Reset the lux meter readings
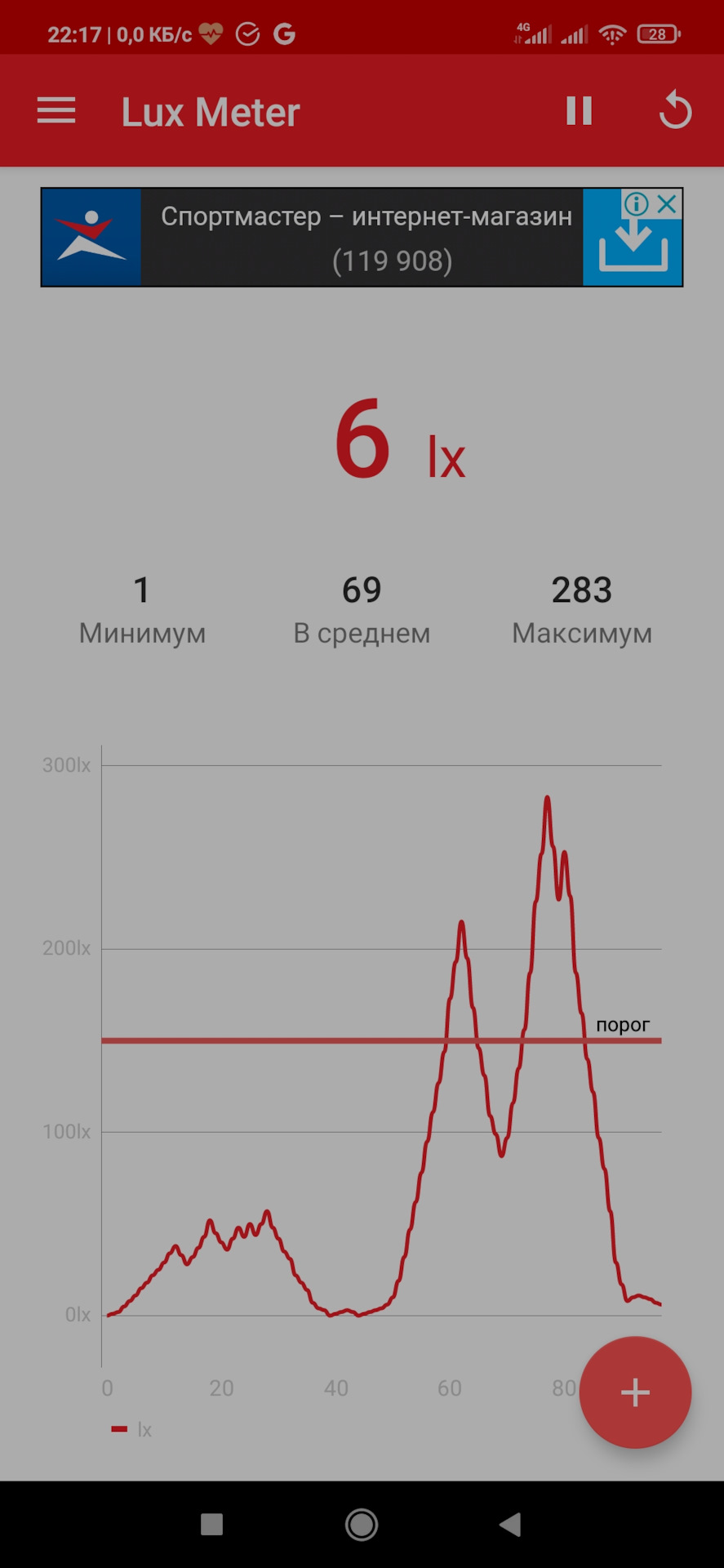The width and height of the screenshot is (724, 1568). click(675, 110)
